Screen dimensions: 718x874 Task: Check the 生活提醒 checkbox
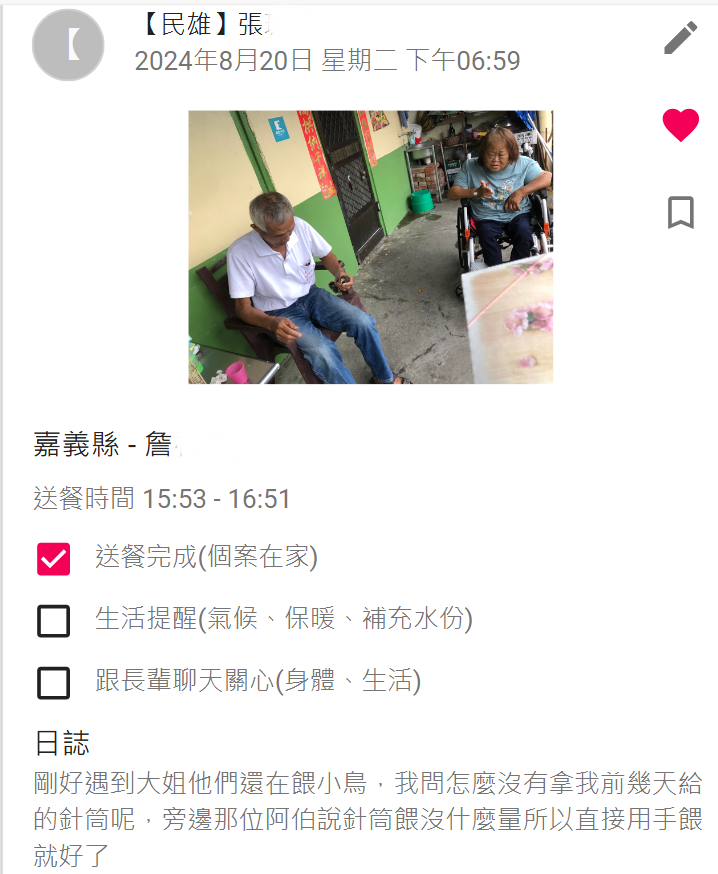53,621
